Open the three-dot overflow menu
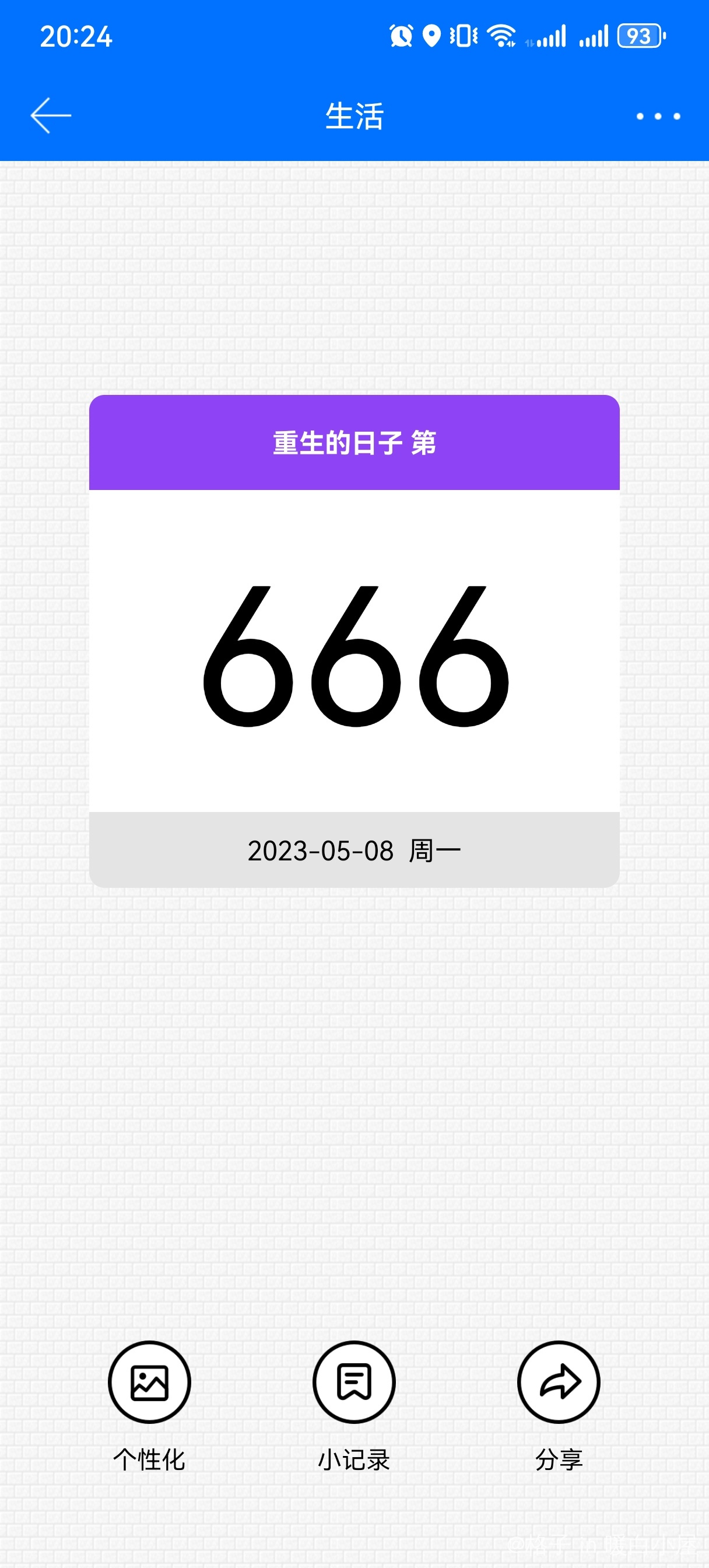 coord(658,116)
